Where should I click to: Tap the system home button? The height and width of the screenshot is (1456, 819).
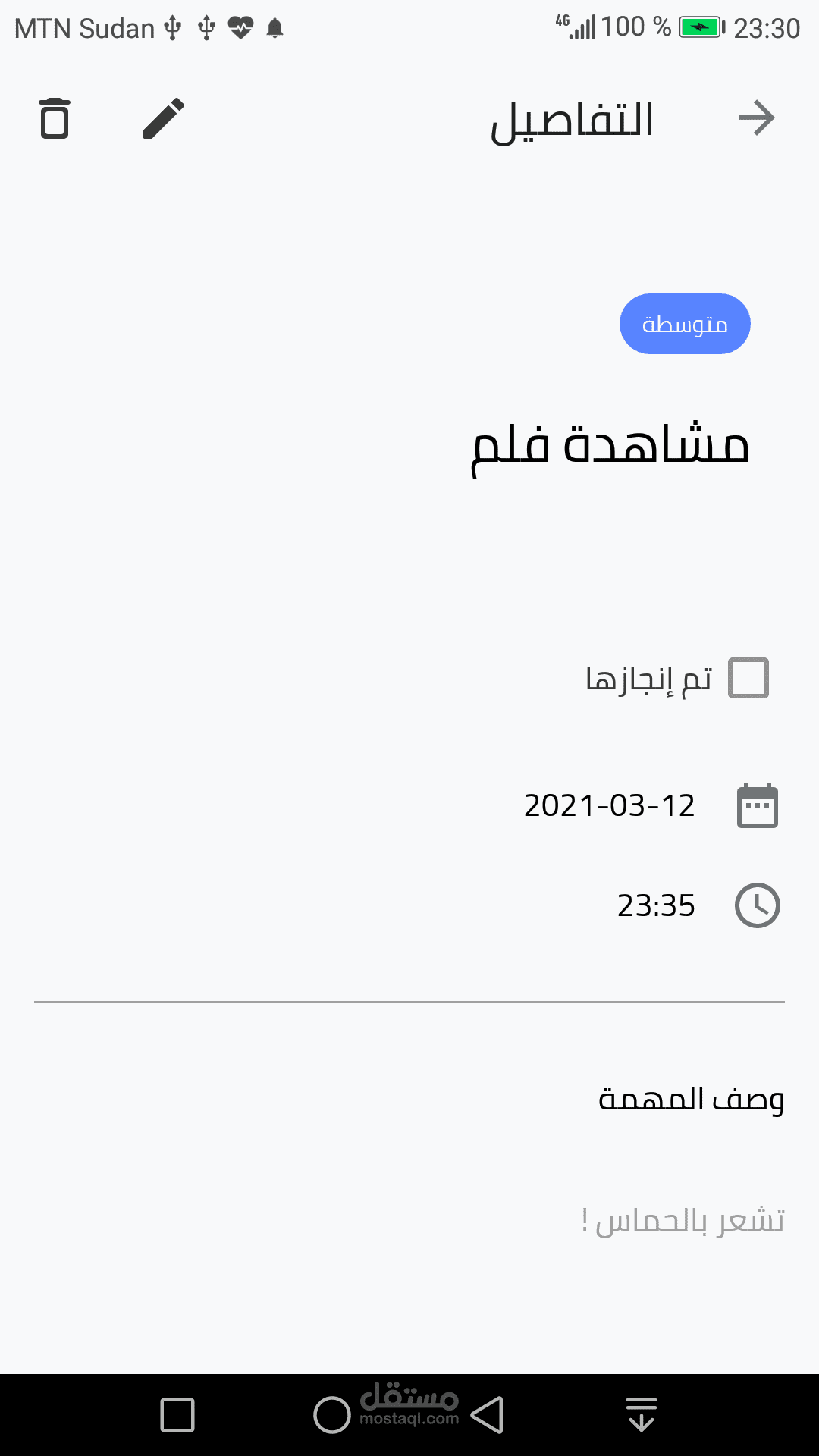click(332, 1415)
